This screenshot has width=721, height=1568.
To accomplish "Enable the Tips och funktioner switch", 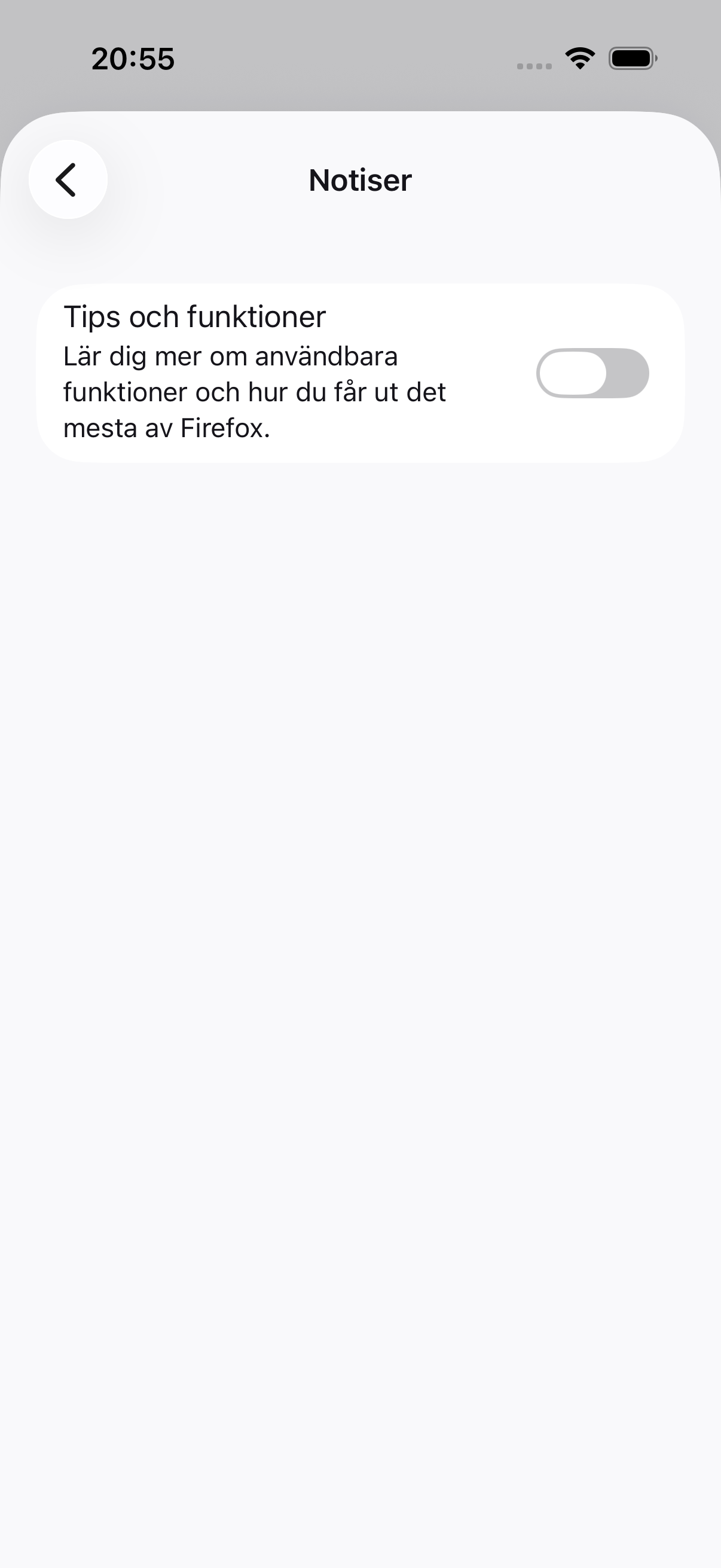I will pyautogui.click(x=592, y=373).
